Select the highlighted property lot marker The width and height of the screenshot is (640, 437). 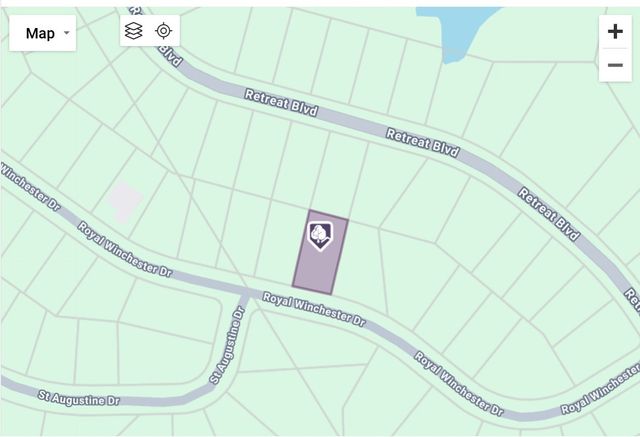pyautogui.click(x=320, y=237)
